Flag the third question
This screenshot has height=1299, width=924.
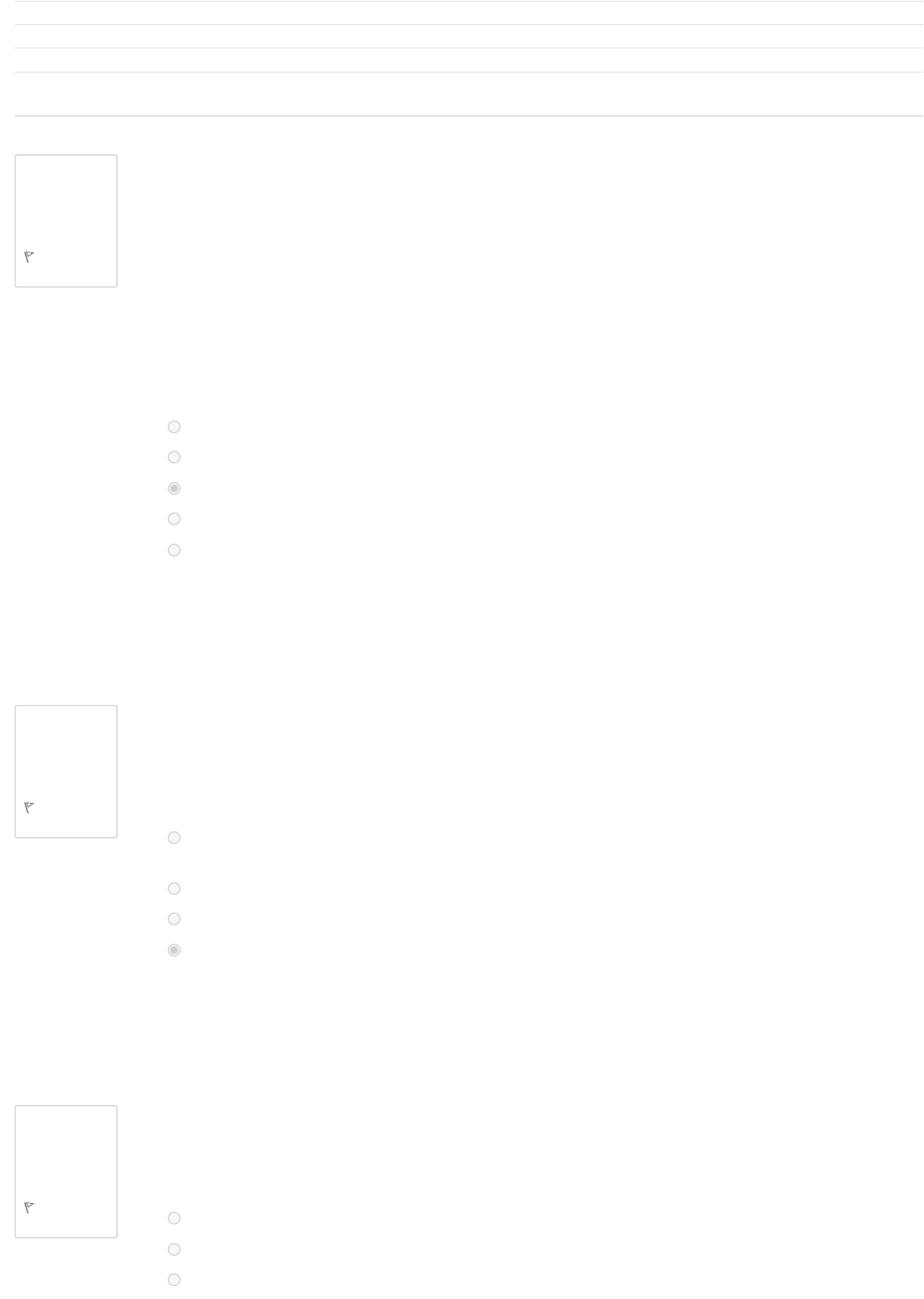coord(29,1207)
